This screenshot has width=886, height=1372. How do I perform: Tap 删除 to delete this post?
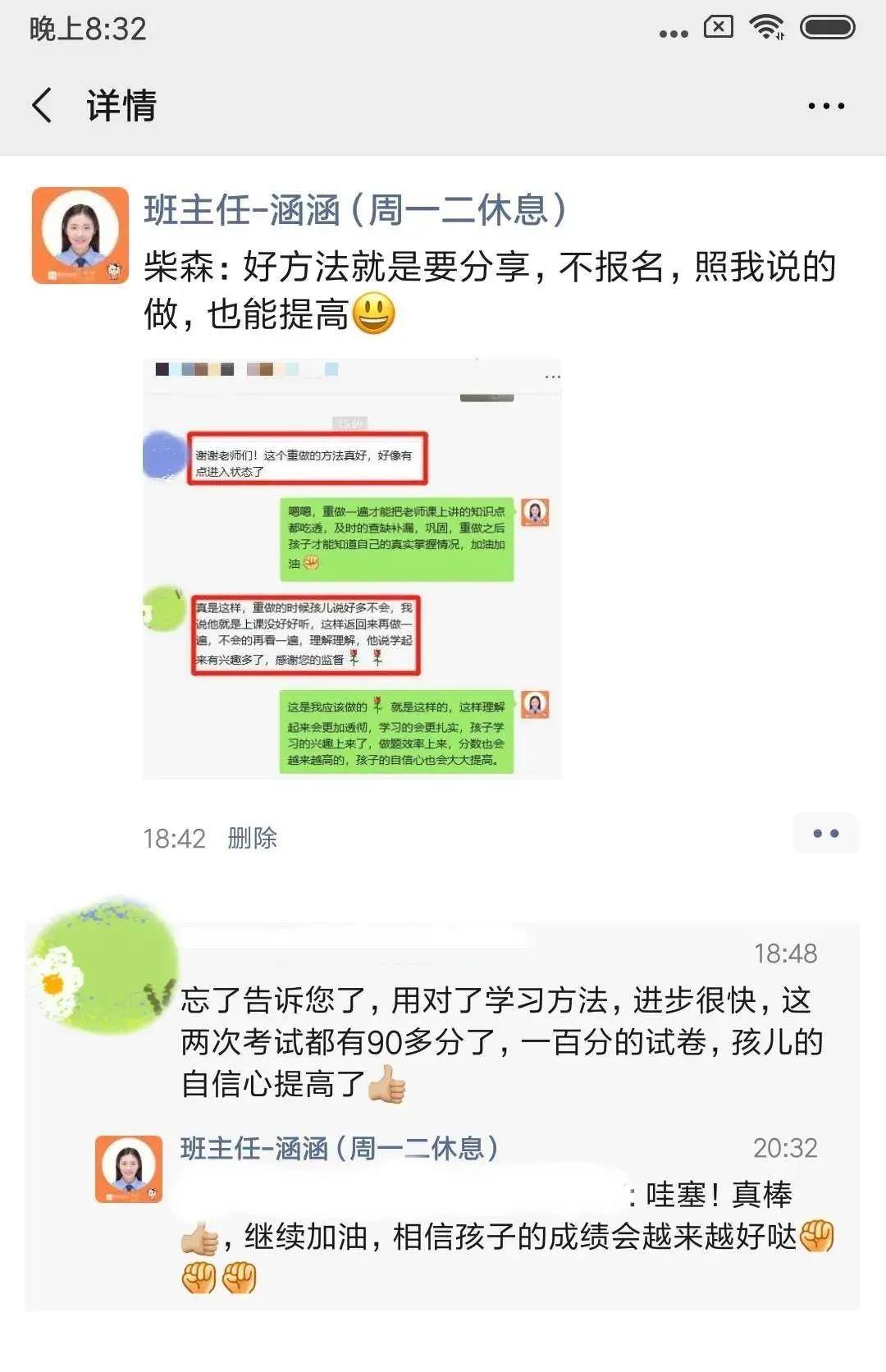point(252,838)
